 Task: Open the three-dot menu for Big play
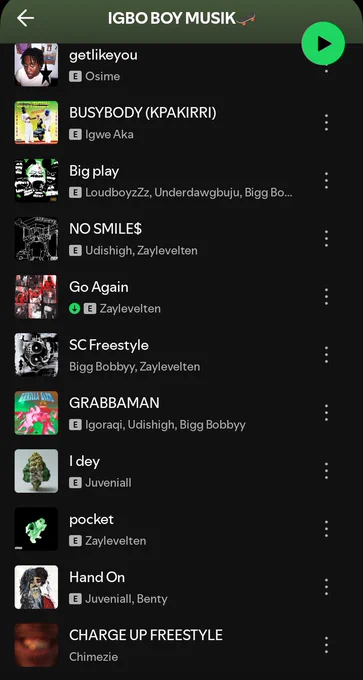point(326,180)
